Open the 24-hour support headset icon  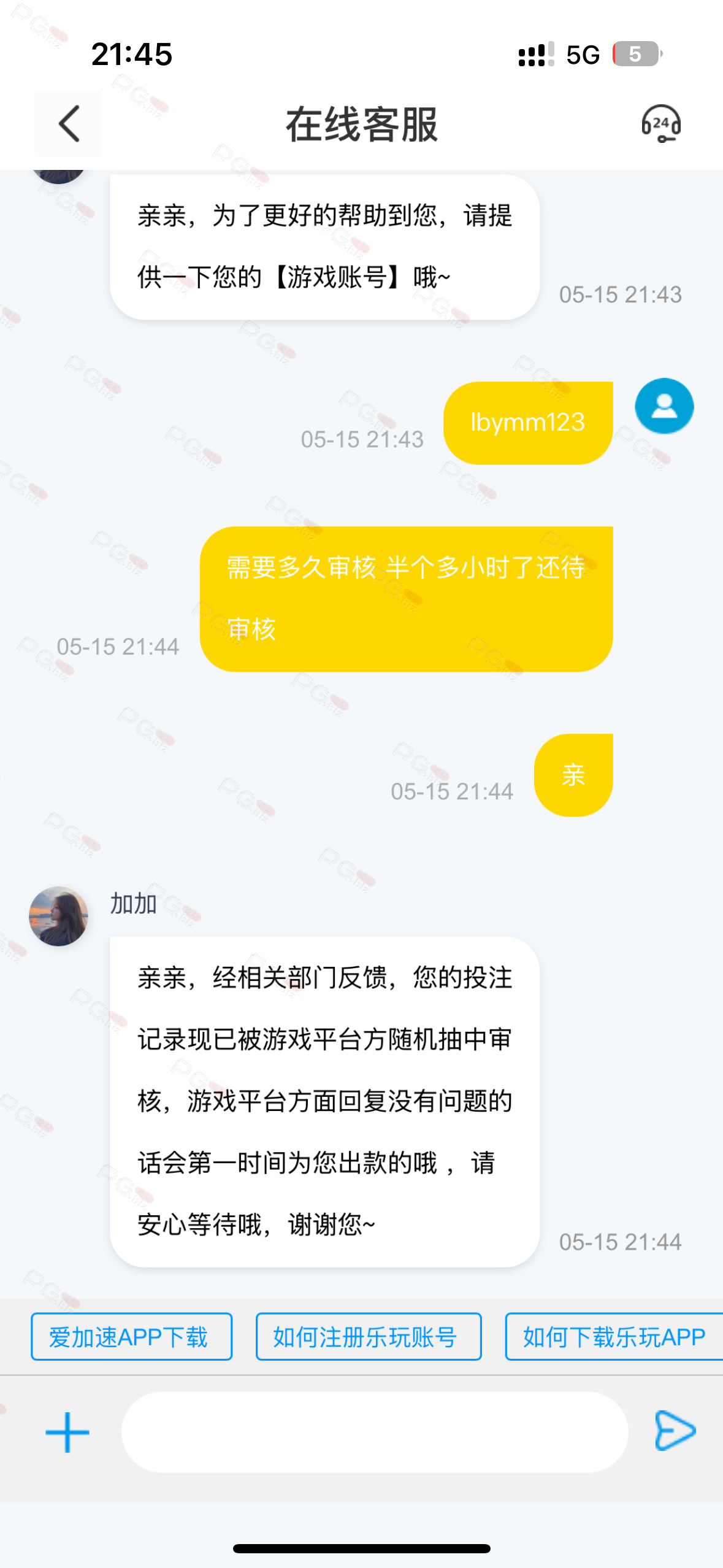660,123
